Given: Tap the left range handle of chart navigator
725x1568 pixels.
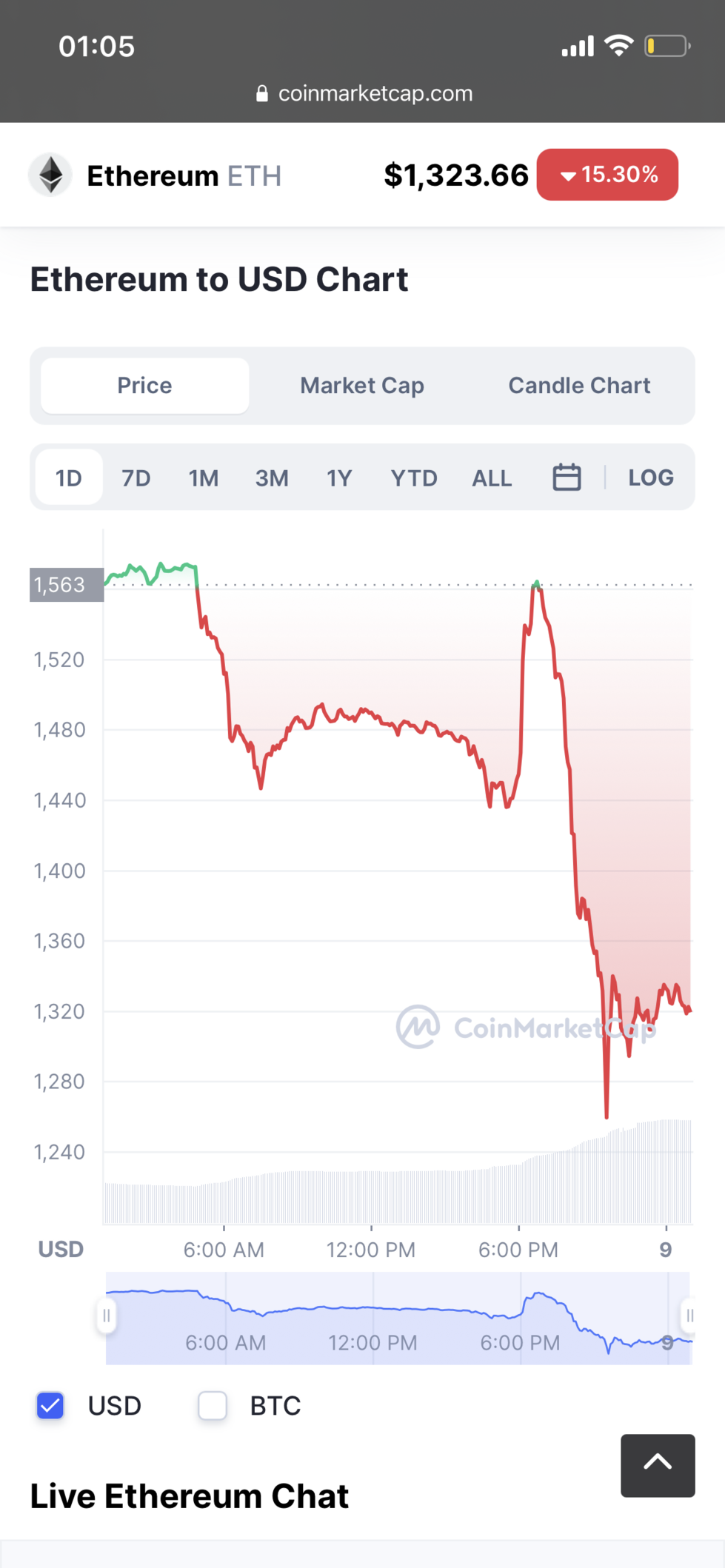Looking at the screenshot, I should (106, 1316).
